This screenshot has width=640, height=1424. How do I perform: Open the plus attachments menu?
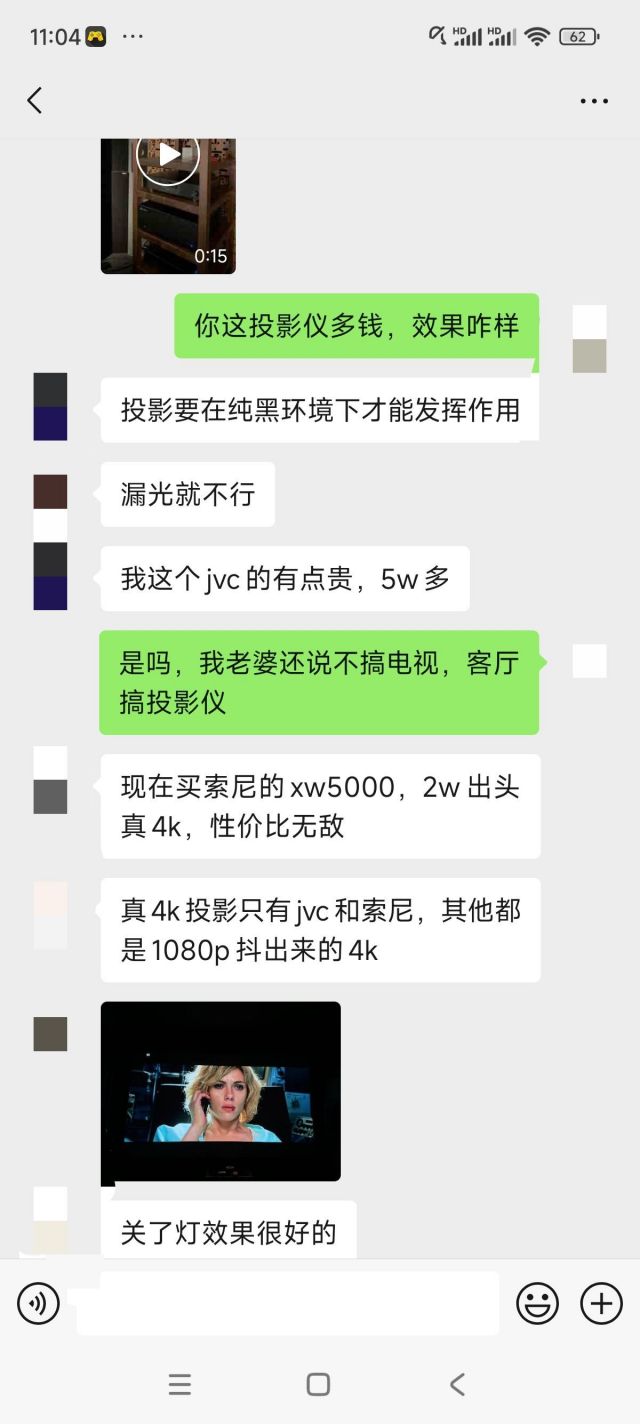601,1303
